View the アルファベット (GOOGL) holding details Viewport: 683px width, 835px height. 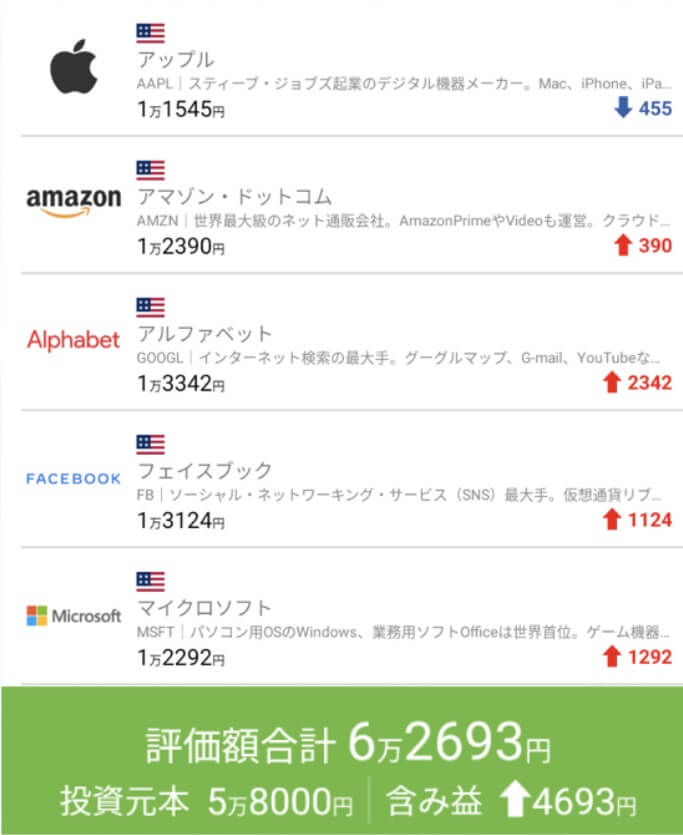pos(340,344)
